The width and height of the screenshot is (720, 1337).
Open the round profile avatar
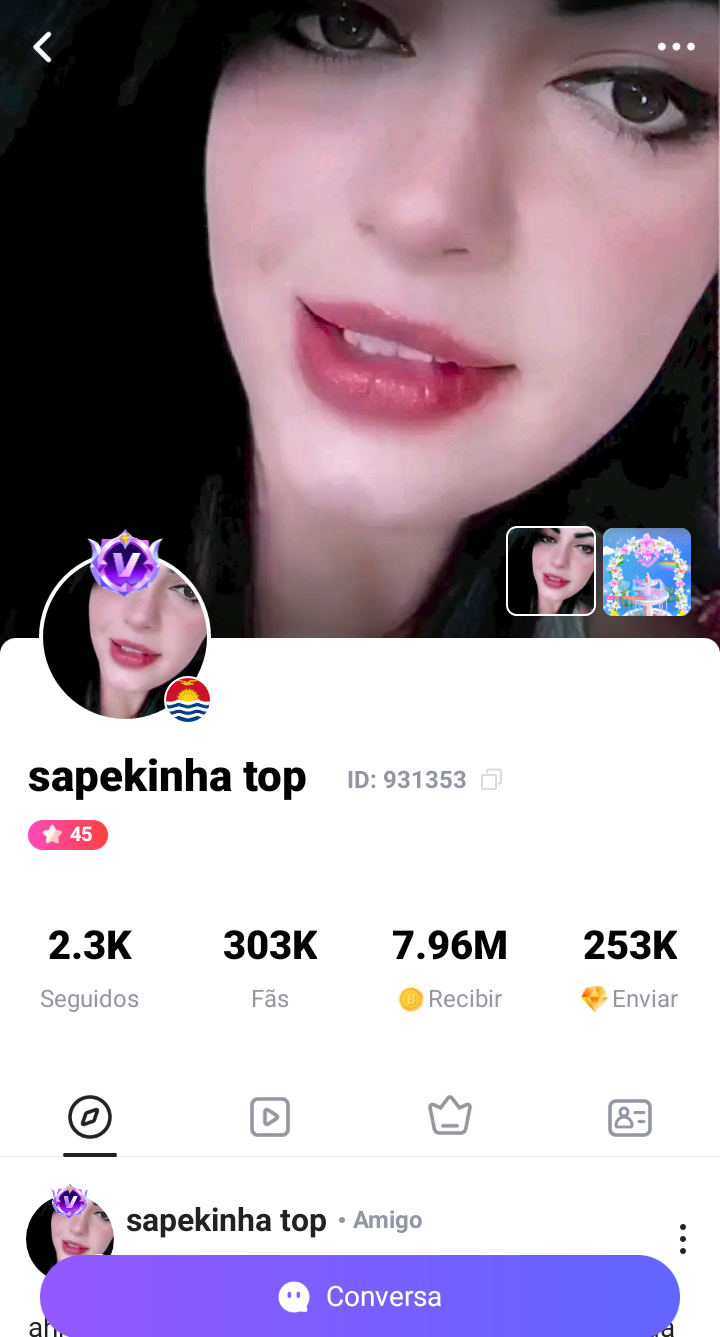pos(124,636)
